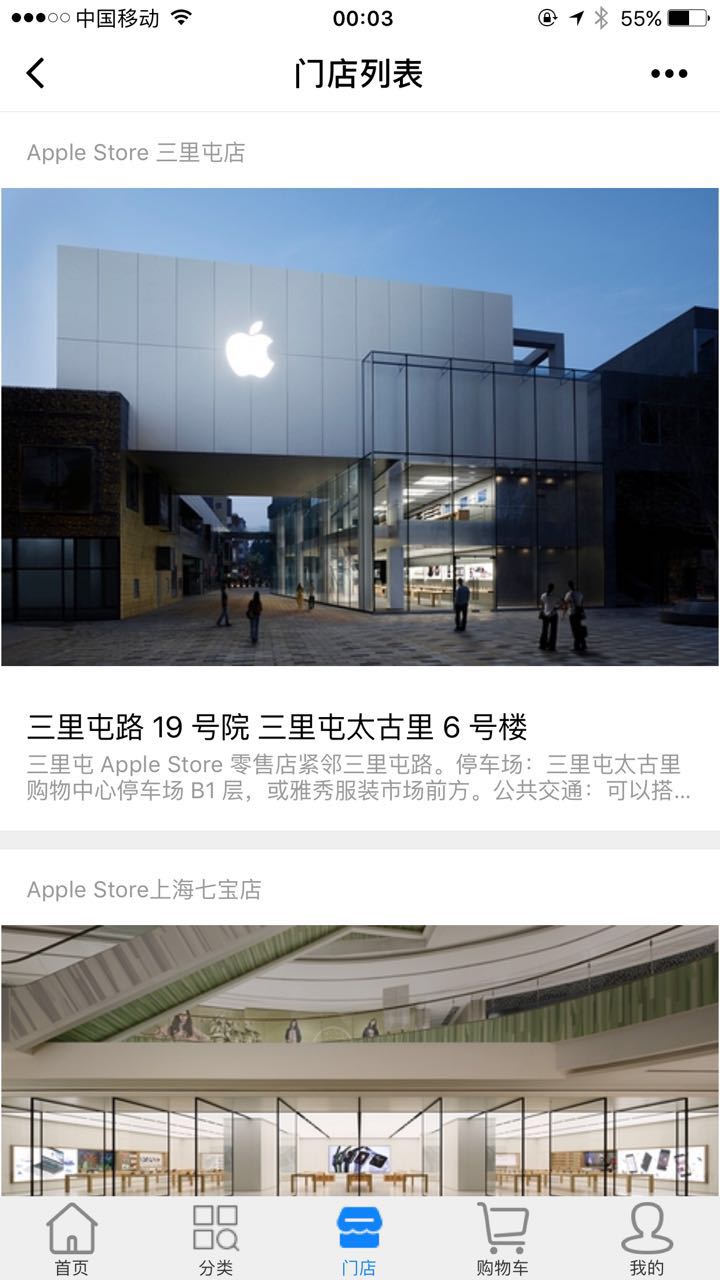
Task: Select the 门店 tab
Action: coord(359,1240)
